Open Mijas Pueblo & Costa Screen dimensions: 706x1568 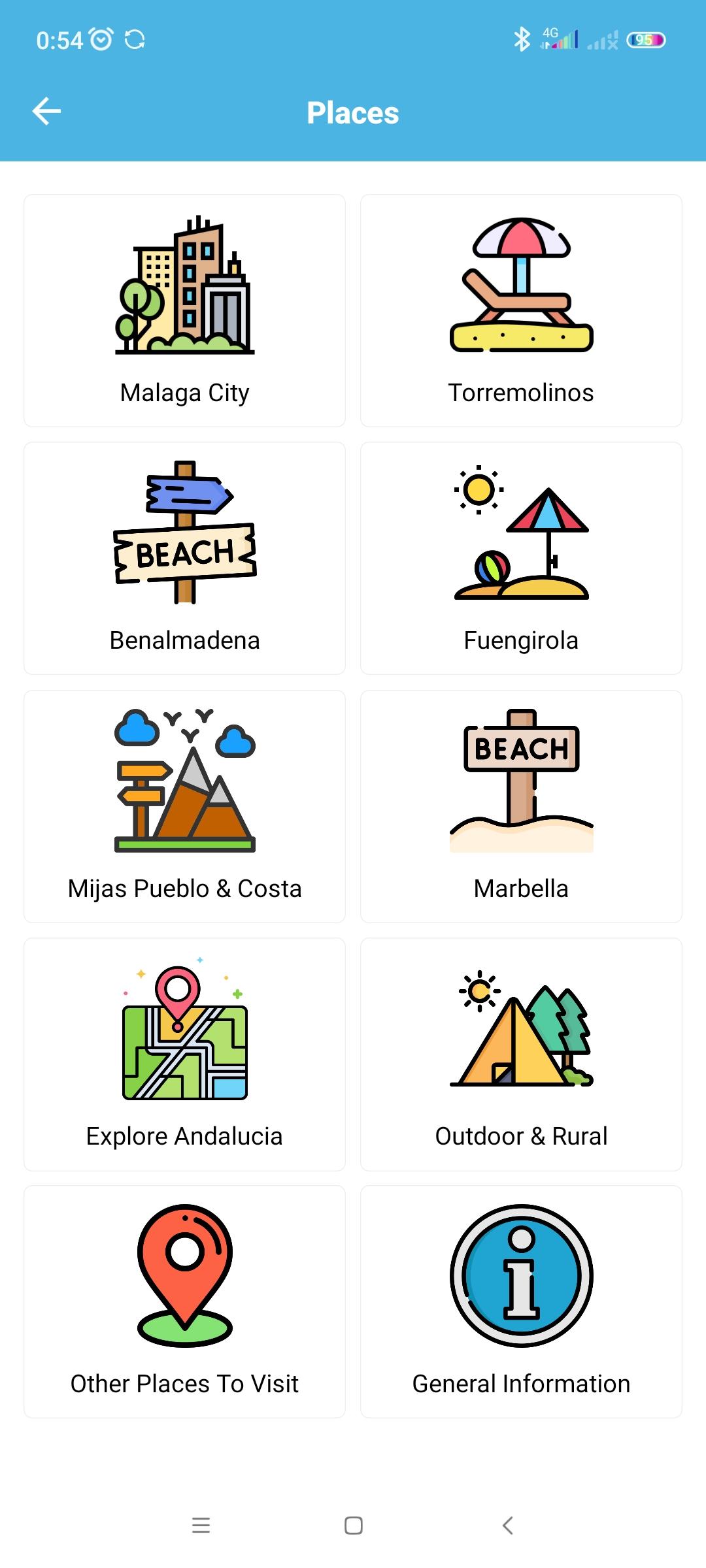click(184, 807)
